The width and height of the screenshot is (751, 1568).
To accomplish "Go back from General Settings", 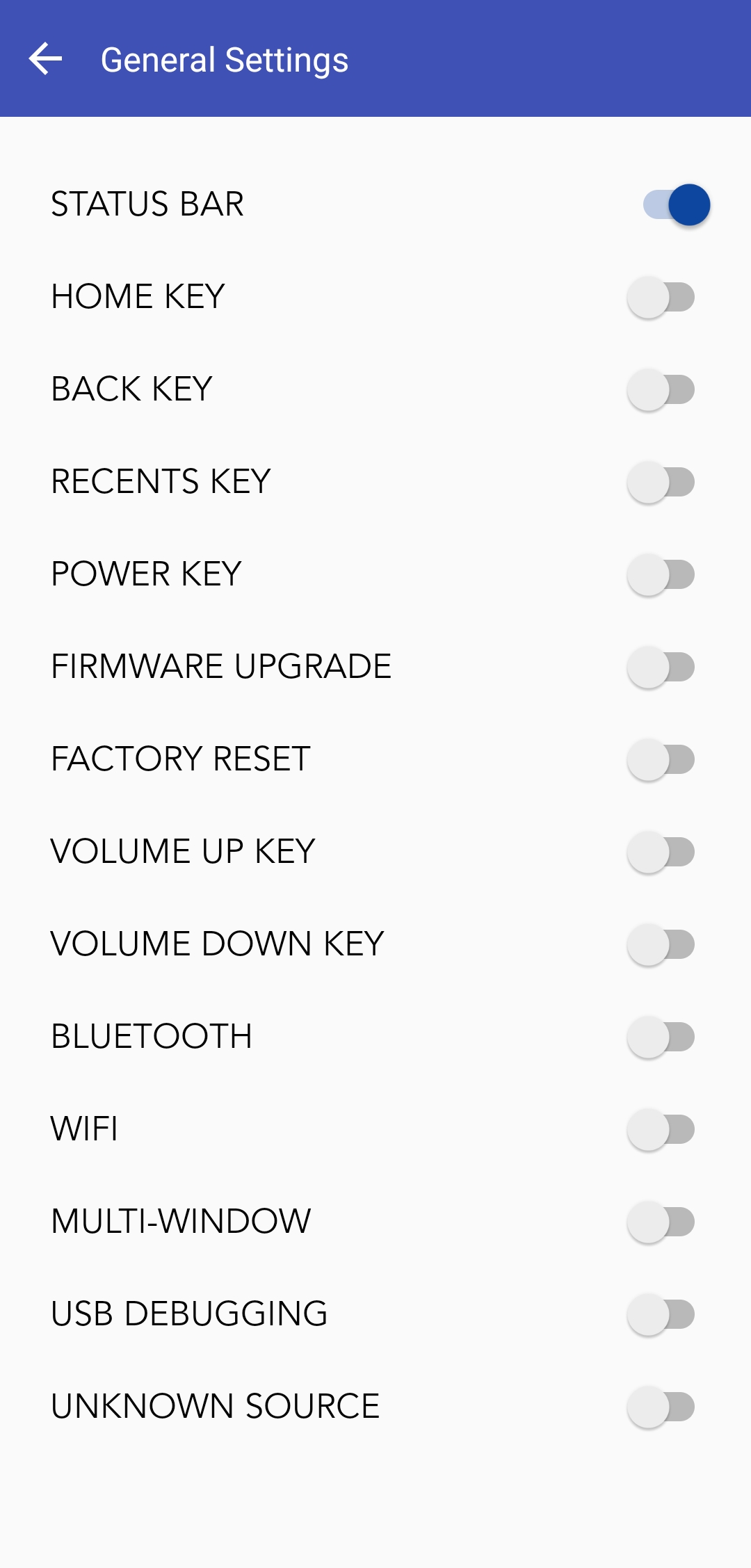I will pos(46,59).
